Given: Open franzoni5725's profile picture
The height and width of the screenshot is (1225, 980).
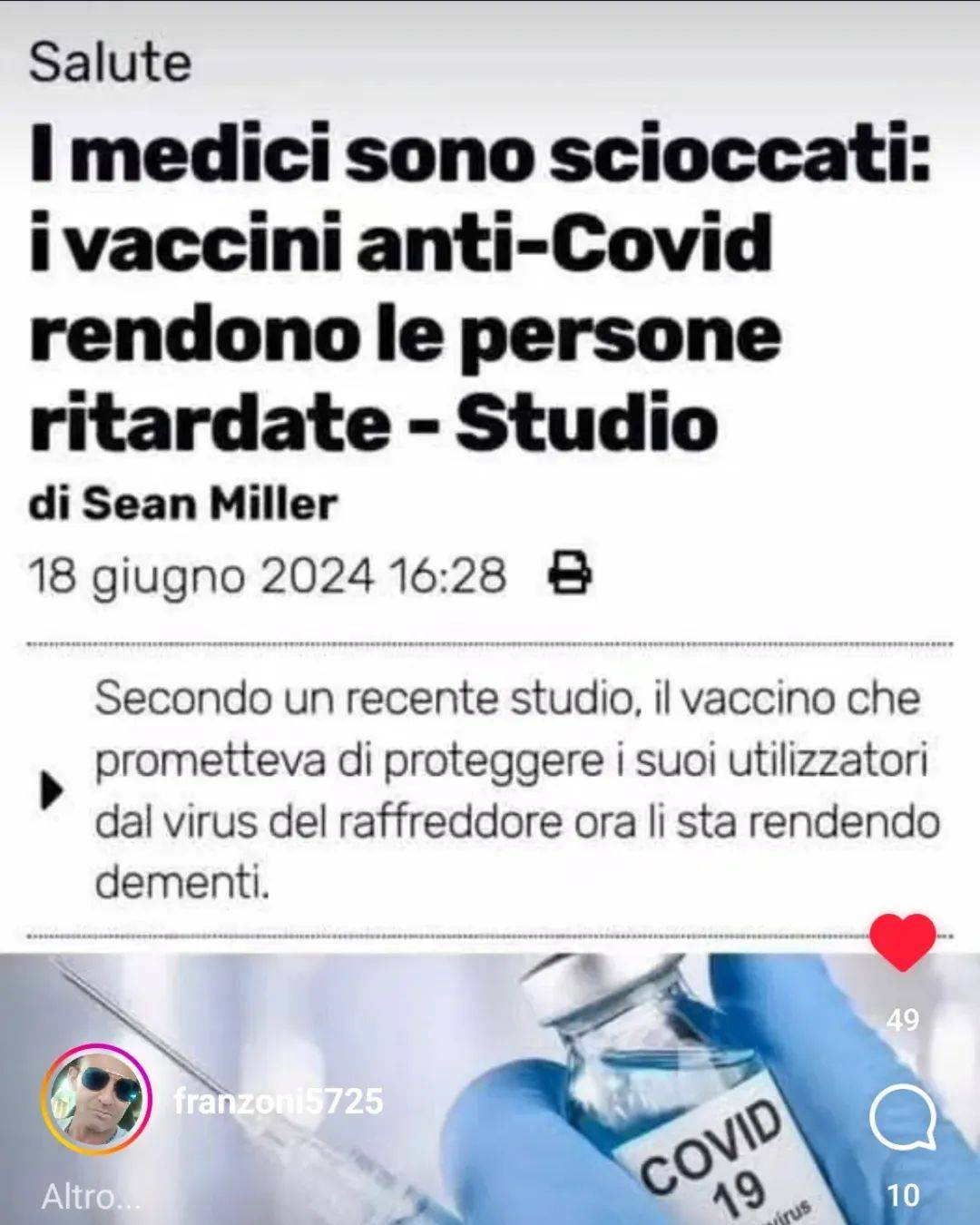Looking at the screenshot, I should [x=97, y=1101].
